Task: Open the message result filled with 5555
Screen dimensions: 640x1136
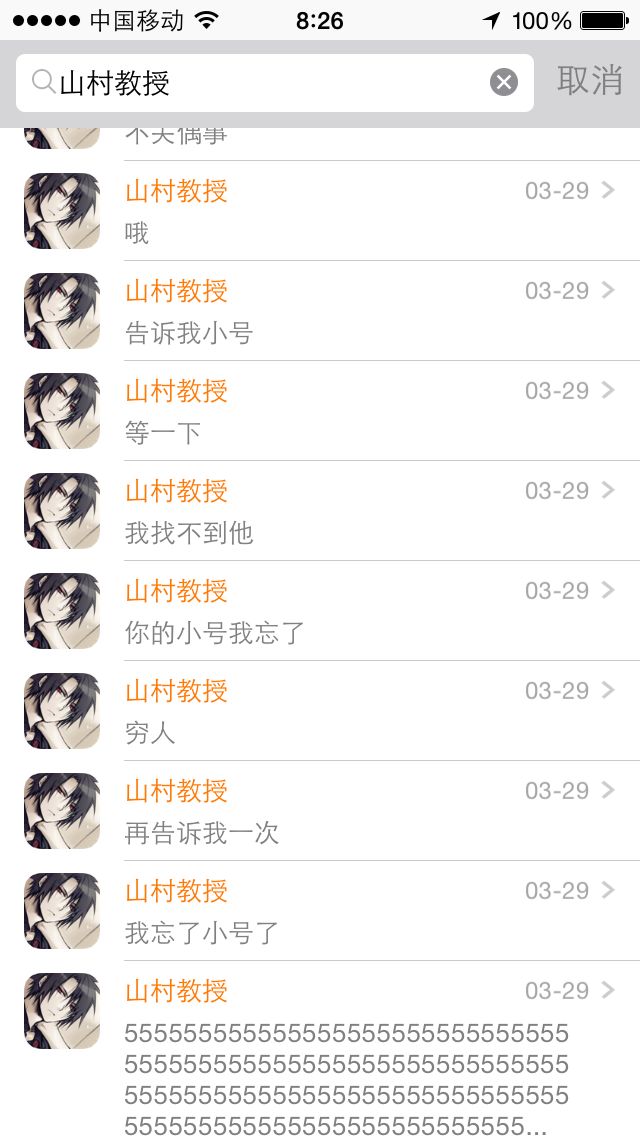Action: (x=330, y=1050)
